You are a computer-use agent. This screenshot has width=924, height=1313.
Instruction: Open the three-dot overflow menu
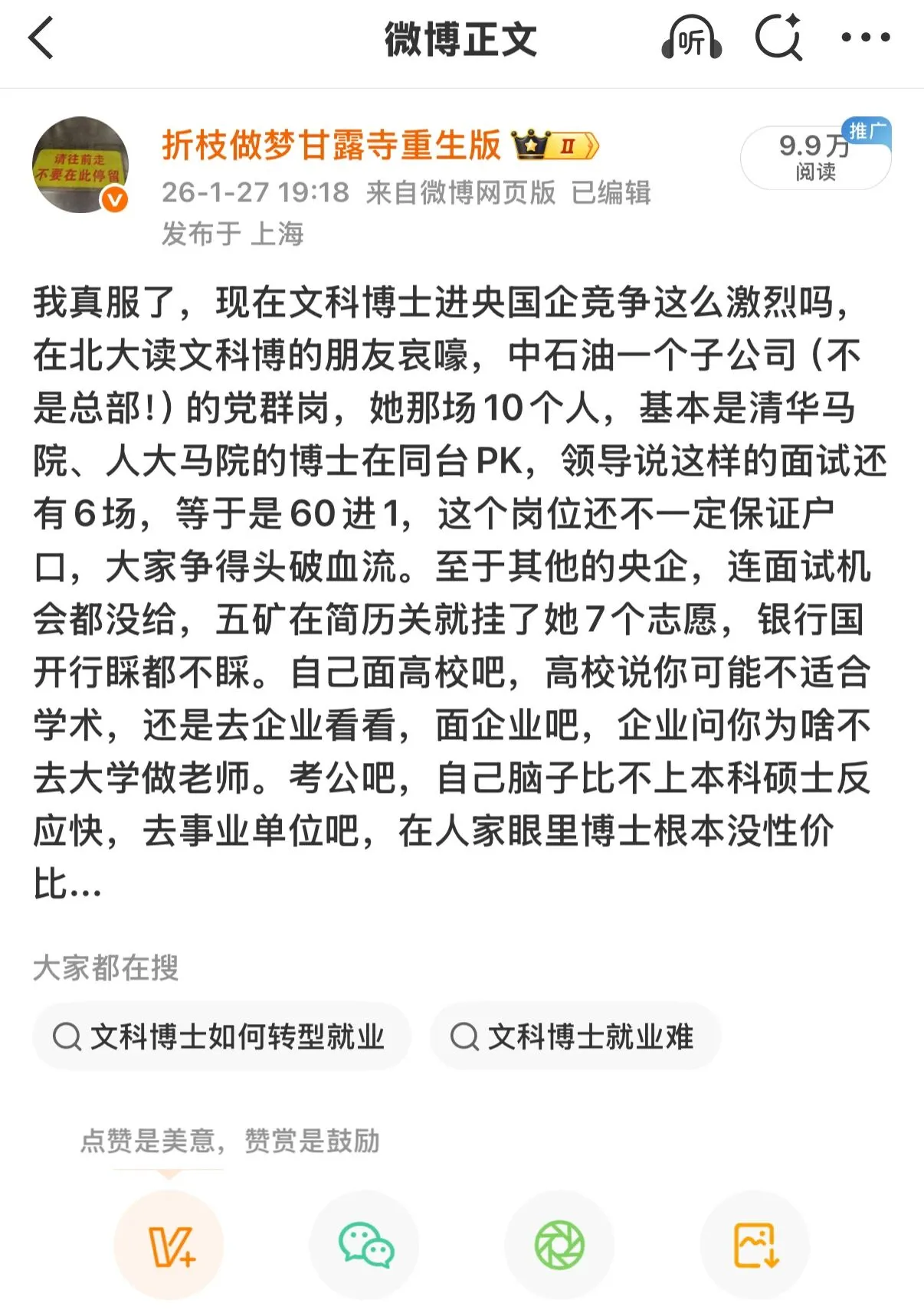tap(865, 37)
